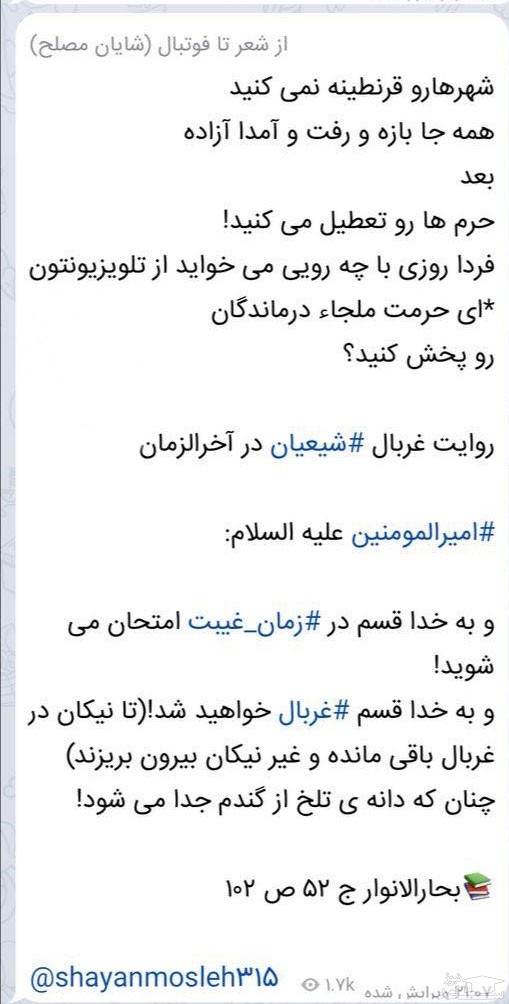The height and width of the screenshot is (1004, 509).
Task: Select the #غربال hashtag link
Action: [x=322, y=712]
